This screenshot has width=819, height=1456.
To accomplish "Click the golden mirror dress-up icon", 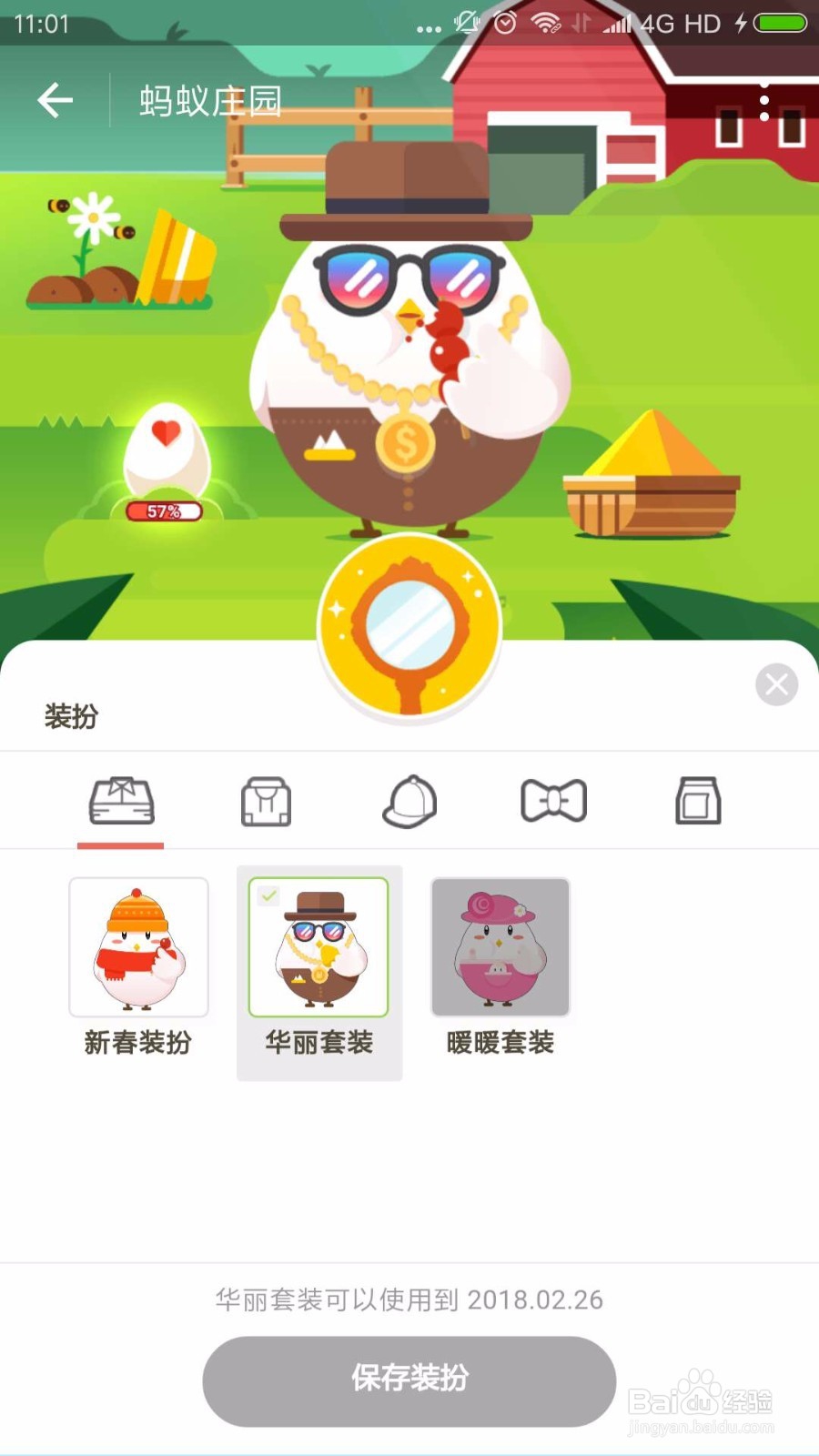I will pos(409,628).
